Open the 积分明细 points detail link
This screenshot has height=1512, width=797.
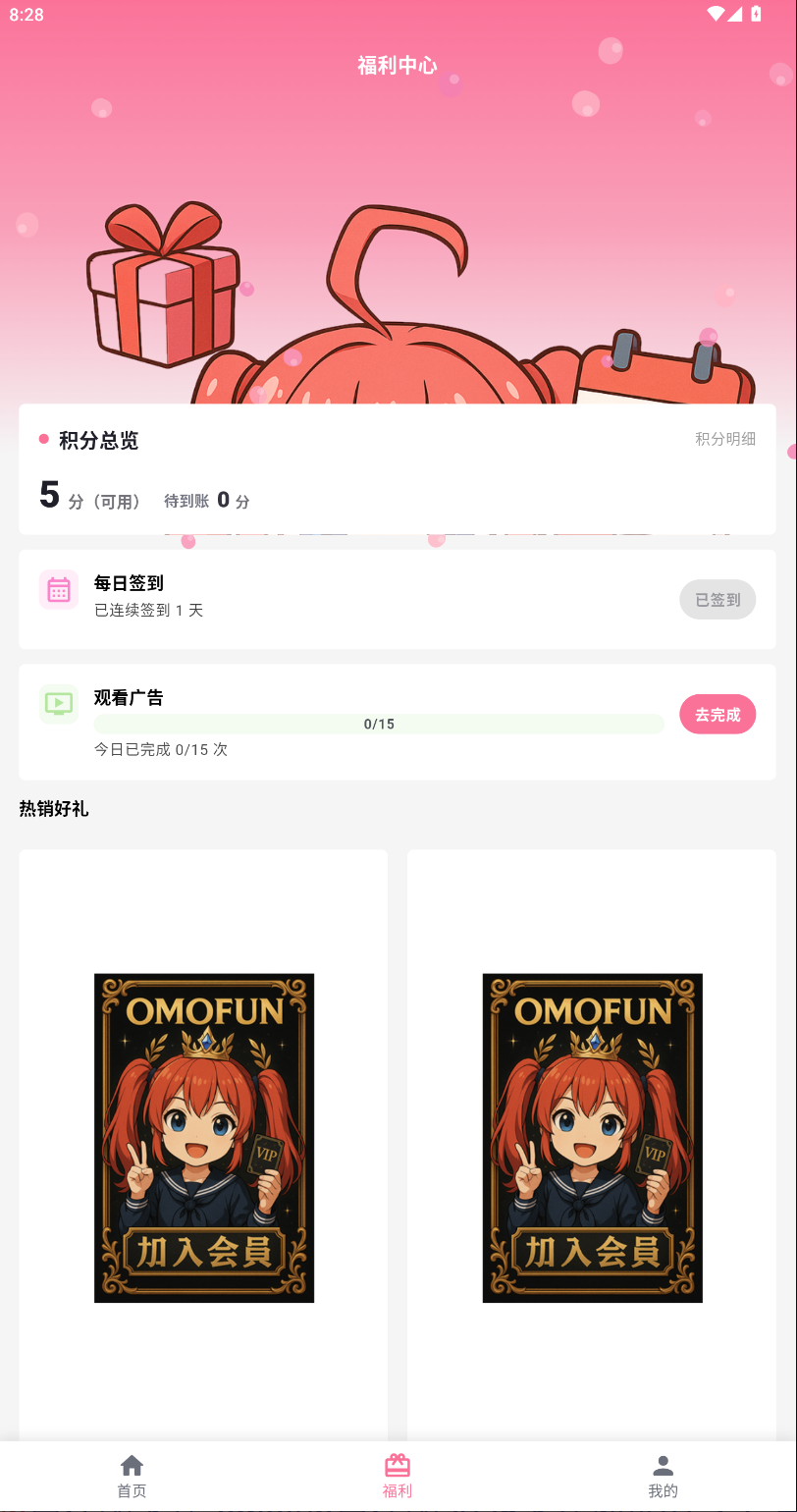coord(726,439)
